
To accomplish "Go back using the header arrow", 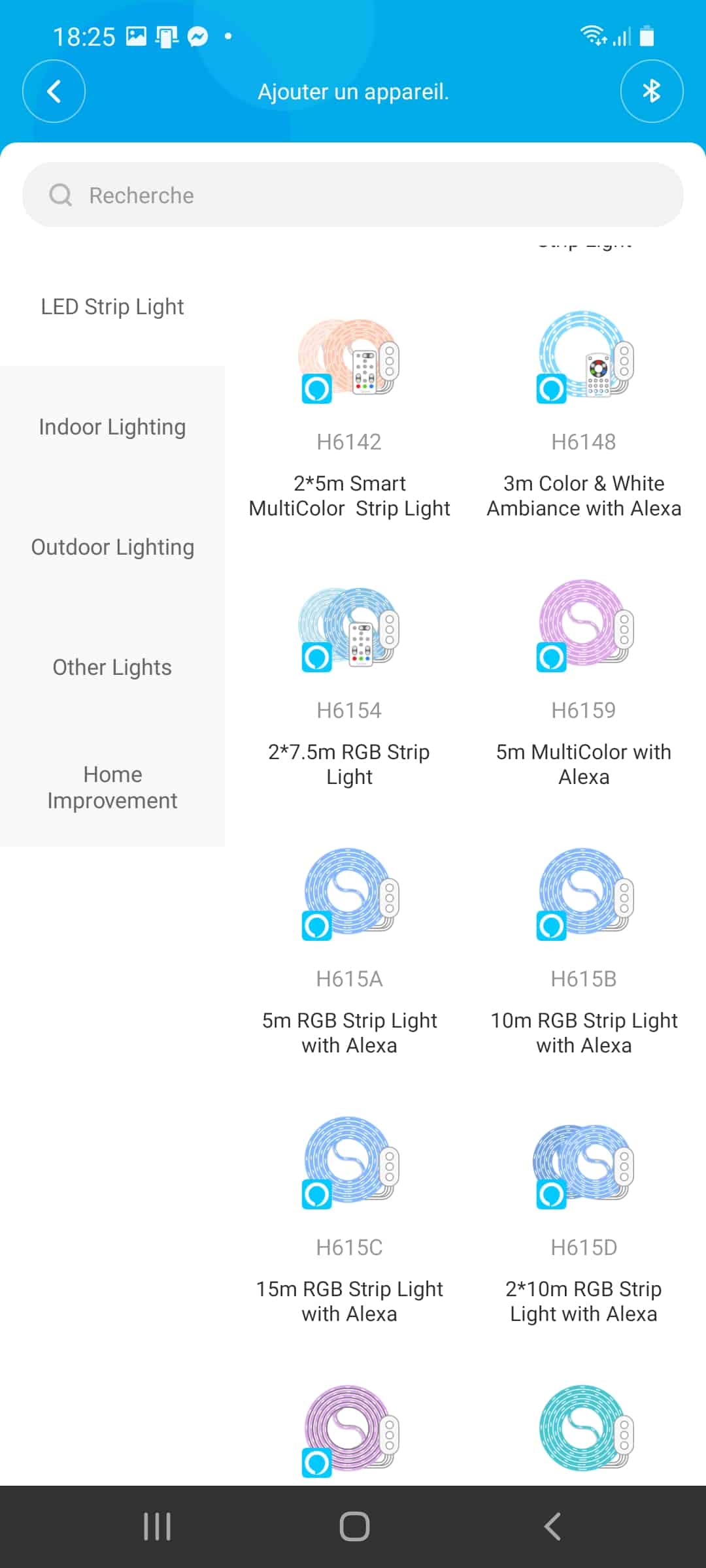I will [x=54, y=91].
